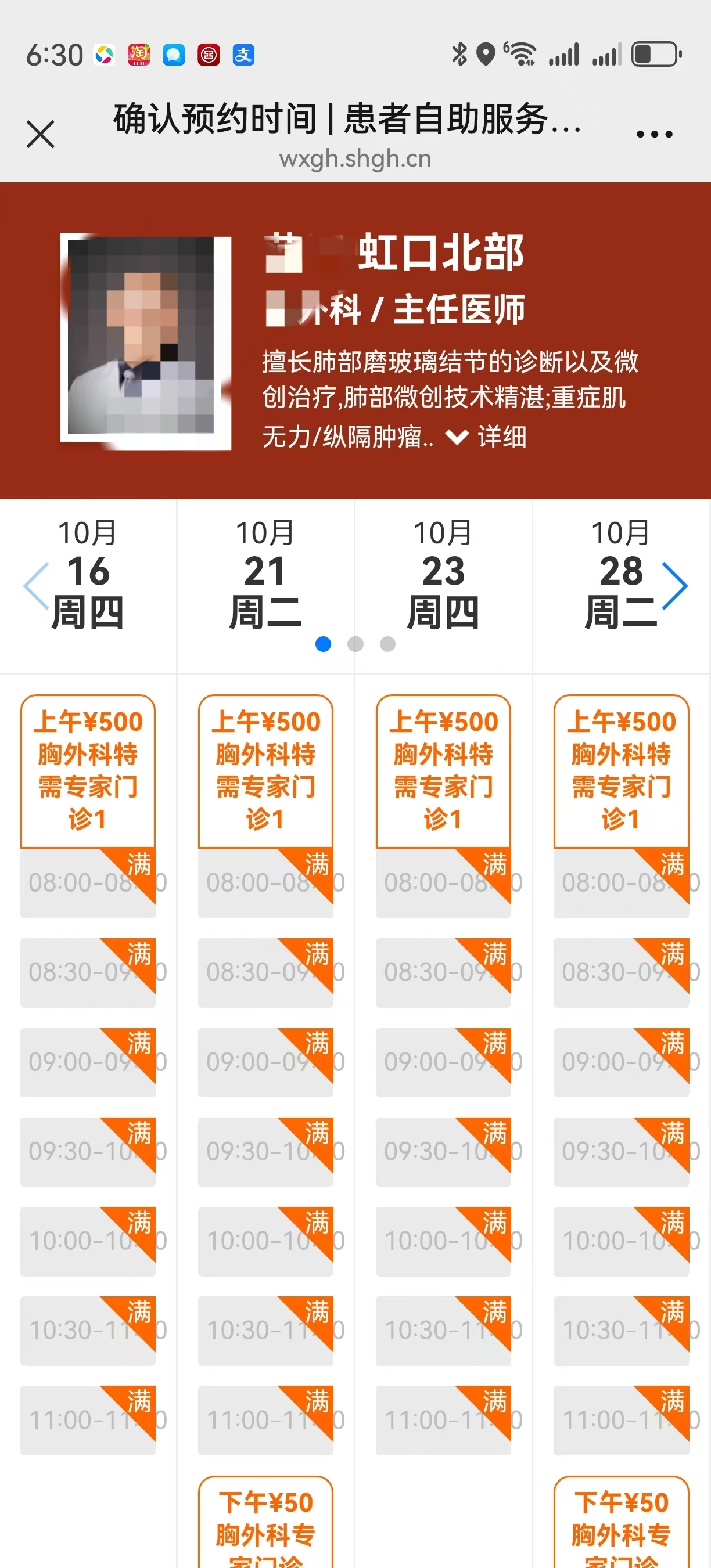This screenshot has width=711, height=1568.
Task: Select the ¥500 morning clinic card for October 16
Action: click(x=87, y=773)
